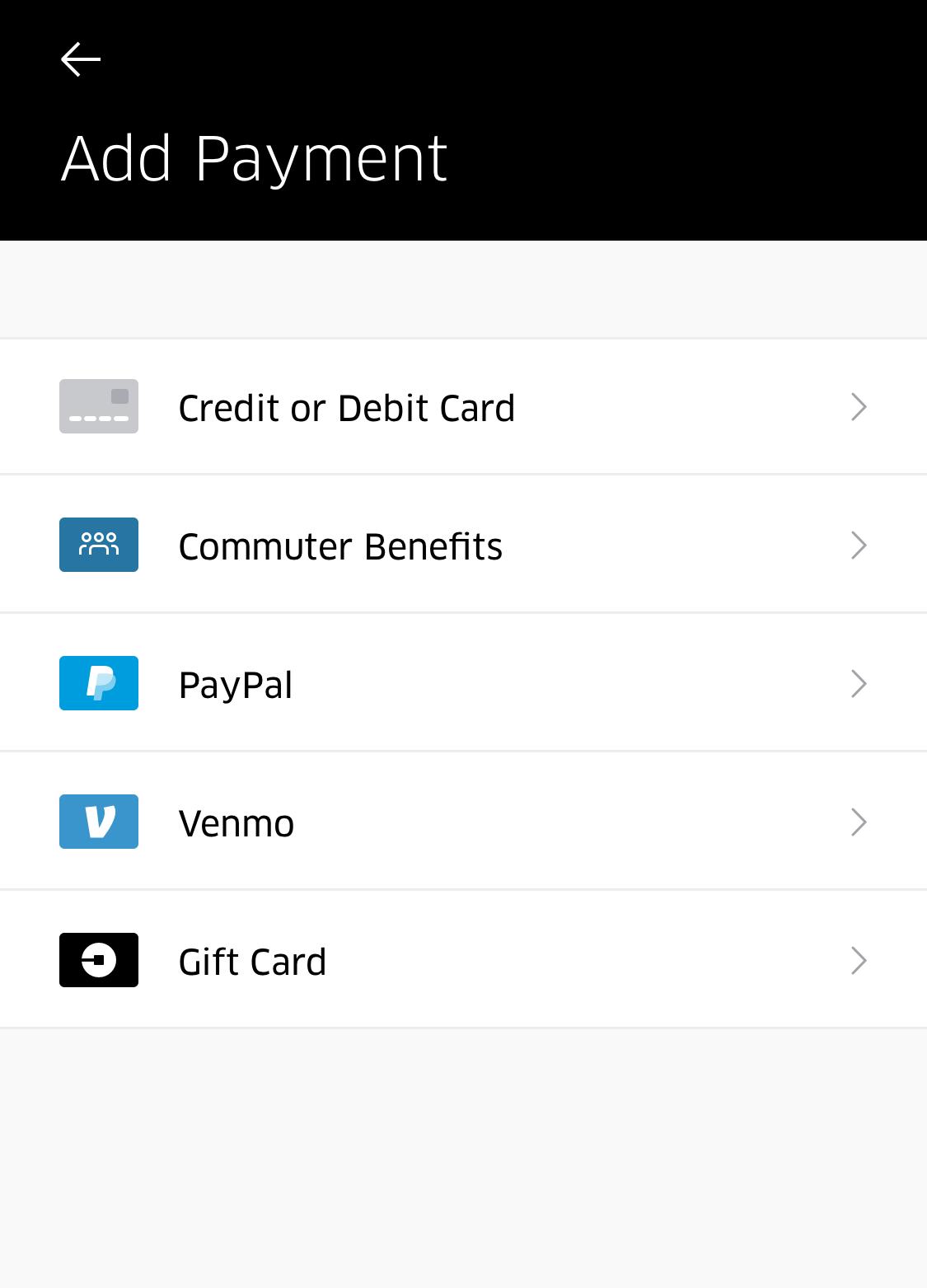Select the Credit or Debit Card icon
Screen dimensions: 927x1288
click(x=98, y=407)
